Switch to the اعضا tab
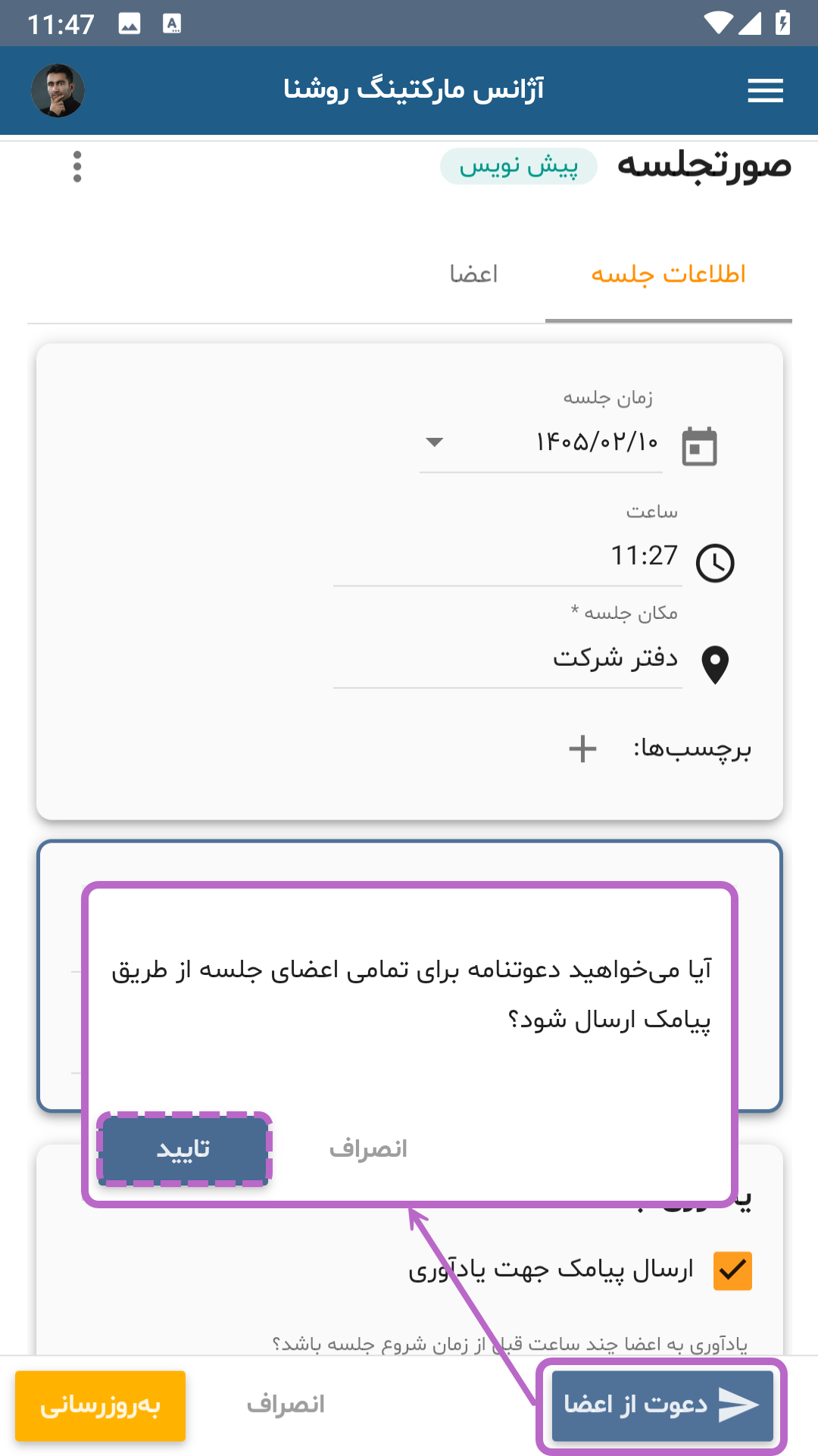The height and width of the screenshot is (1456, 818). (x=474, y=274)
